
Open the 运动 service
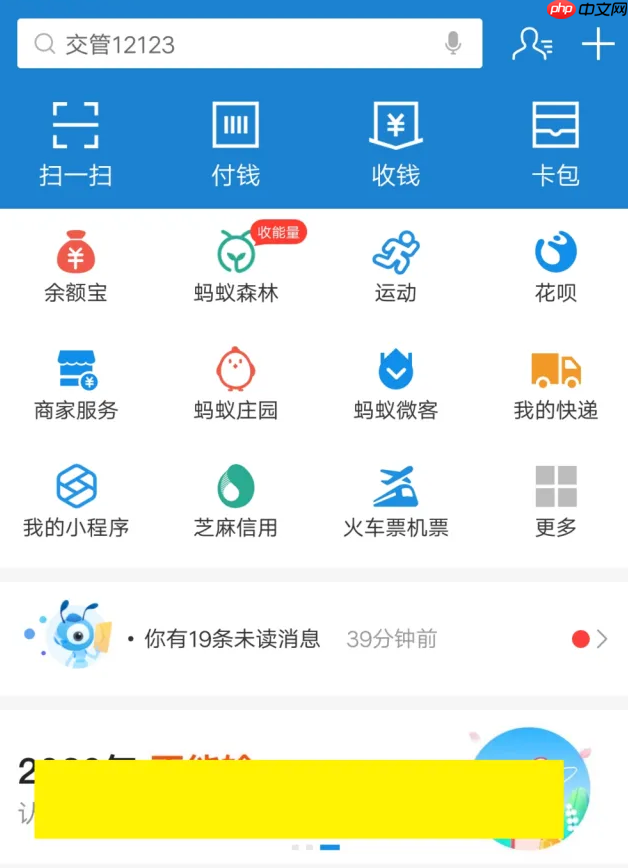pyautogui.click(x=396, y=265)
